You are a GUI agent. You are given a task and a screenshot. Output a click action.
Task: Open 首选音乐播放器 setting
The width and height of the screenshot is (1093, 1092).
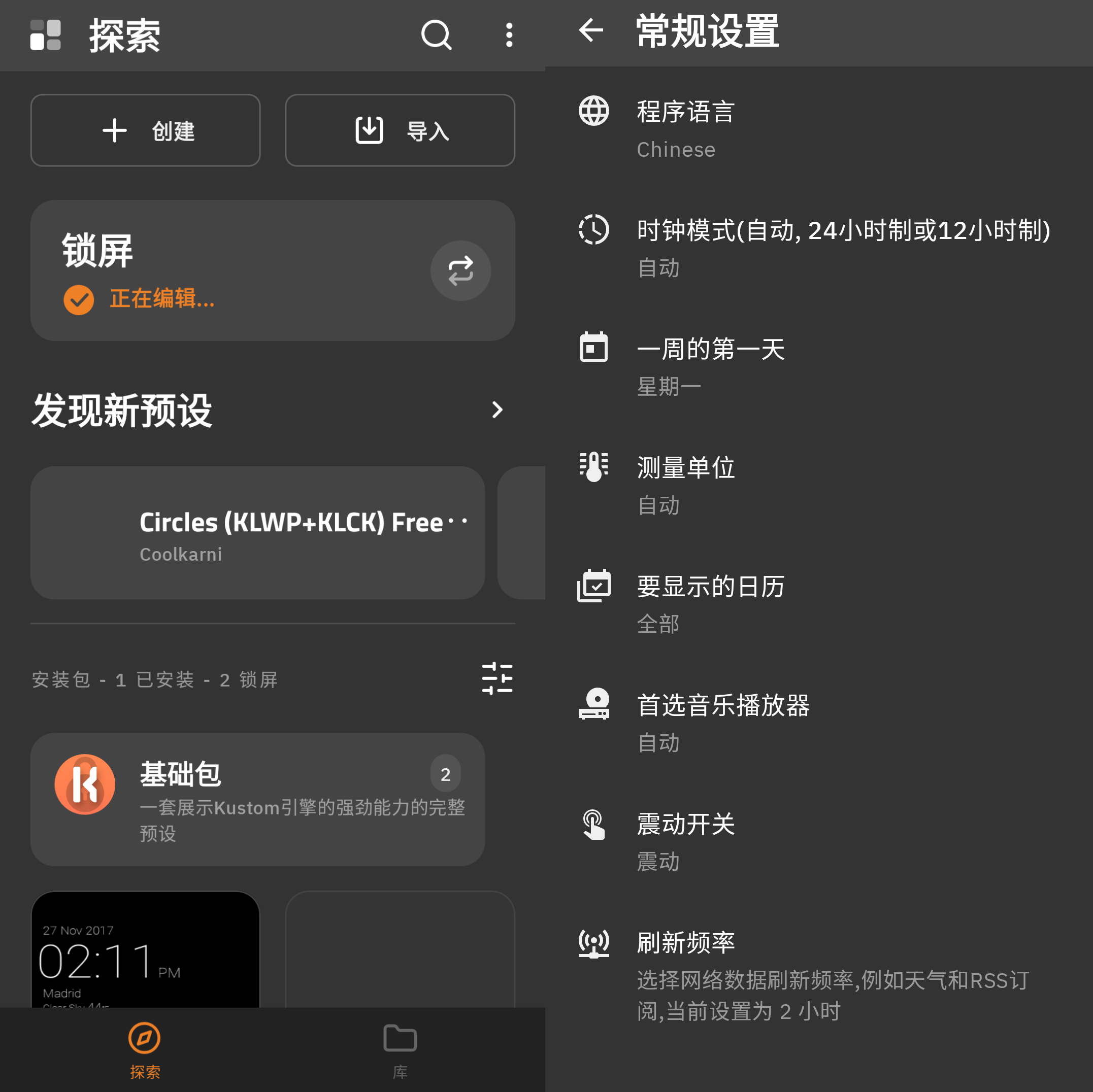815,723
